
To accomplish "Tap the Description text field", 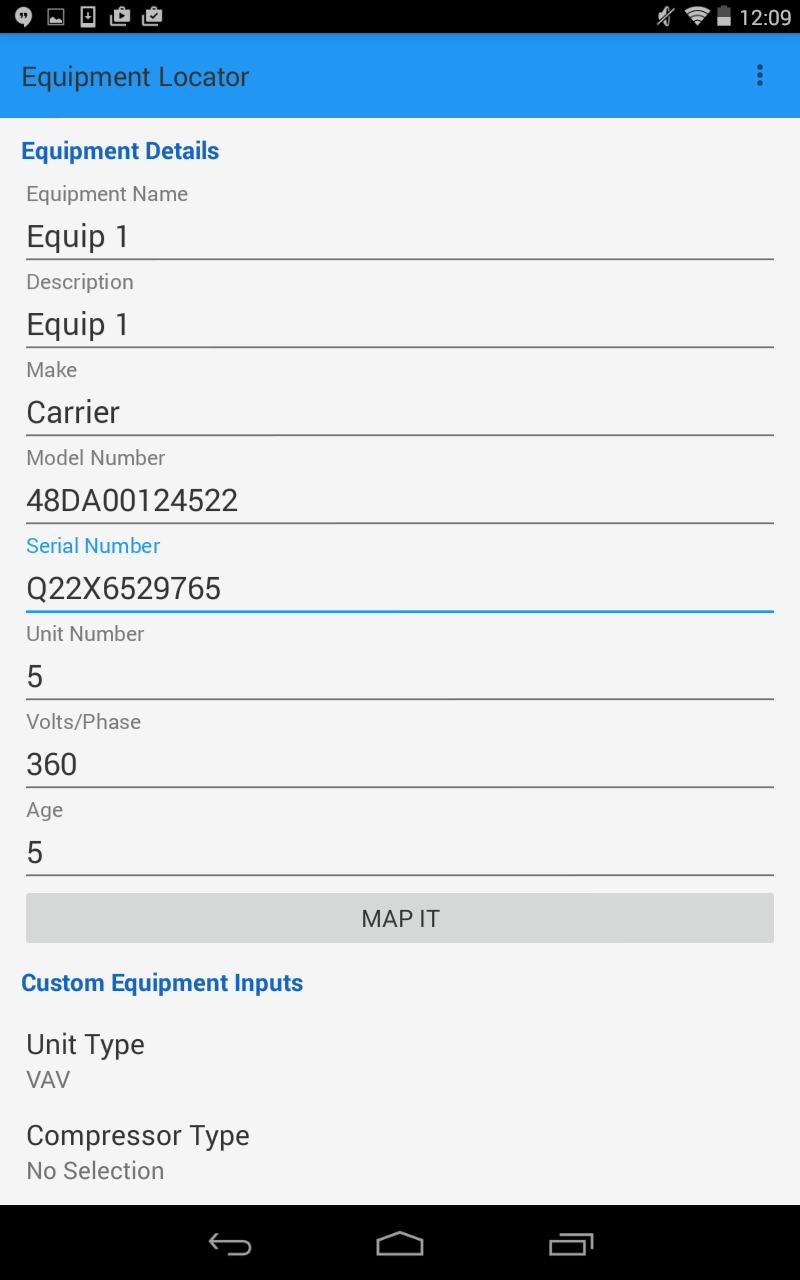I will [400, 325].
